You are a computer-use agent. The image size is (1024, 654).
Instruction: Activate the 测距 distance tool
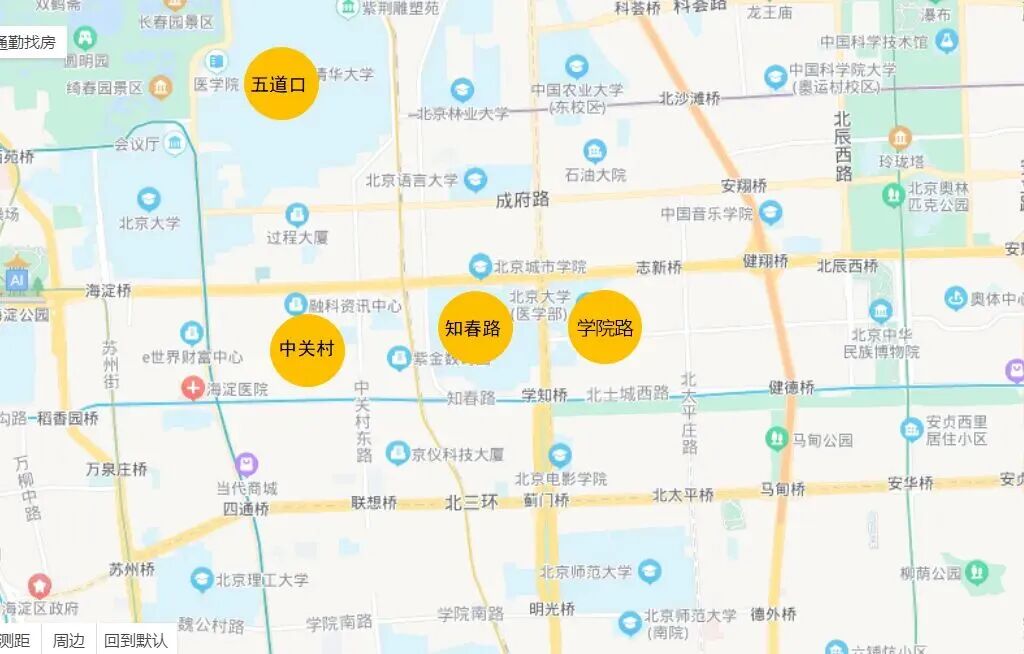coord(15,640)
